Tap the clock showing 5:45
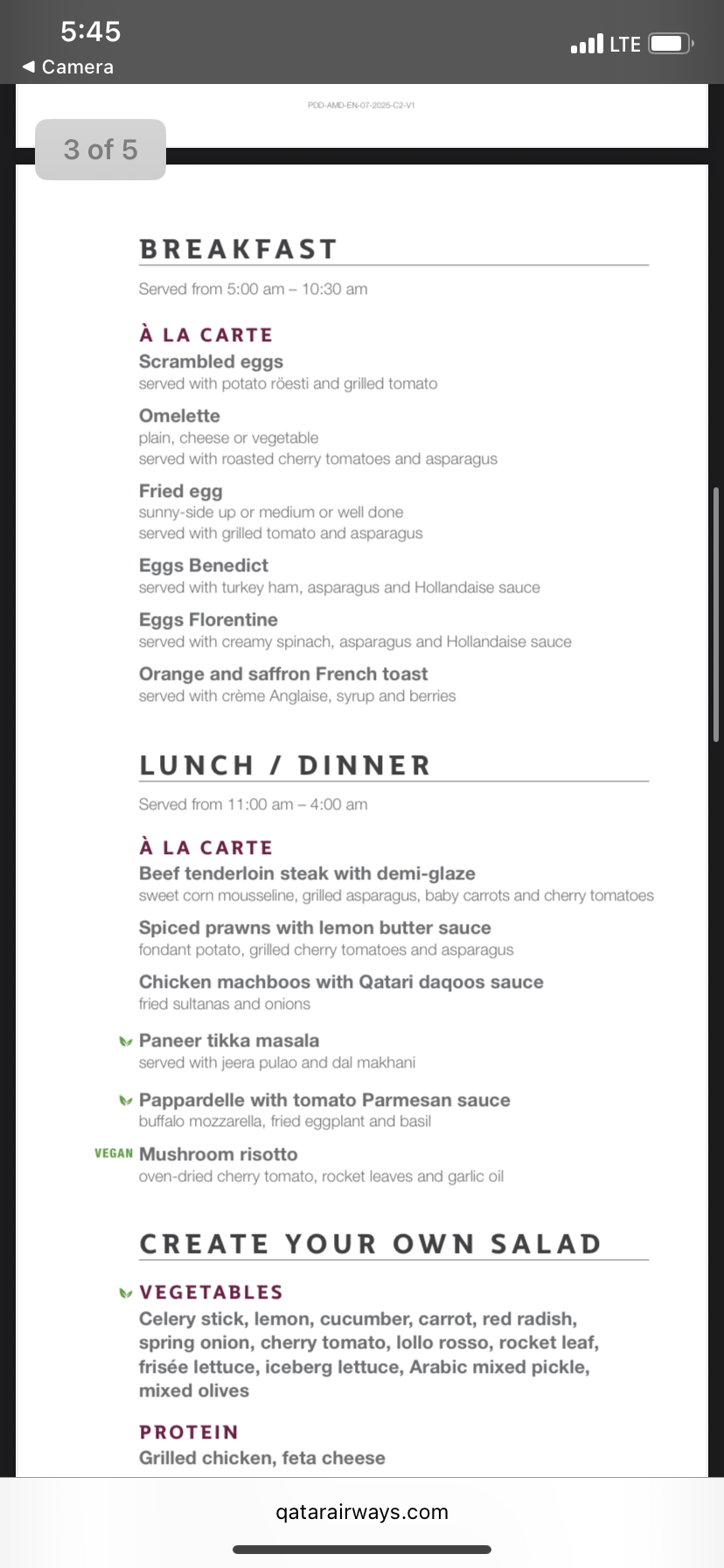The image size is (724, 1568). tap(91, 31)
